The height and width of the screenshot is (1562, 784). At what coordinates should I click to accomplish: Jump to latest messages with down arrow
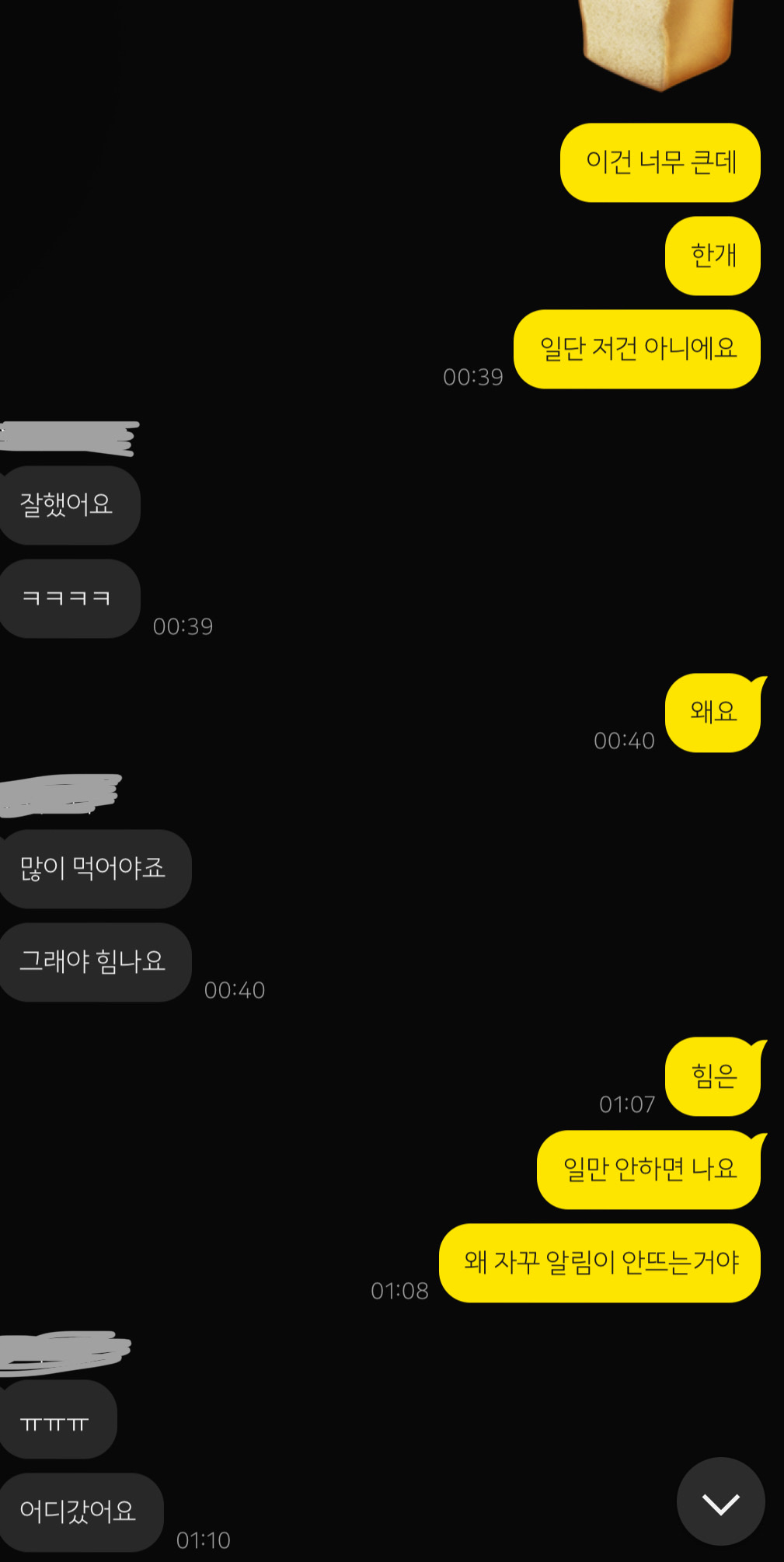click(720, 1503)
